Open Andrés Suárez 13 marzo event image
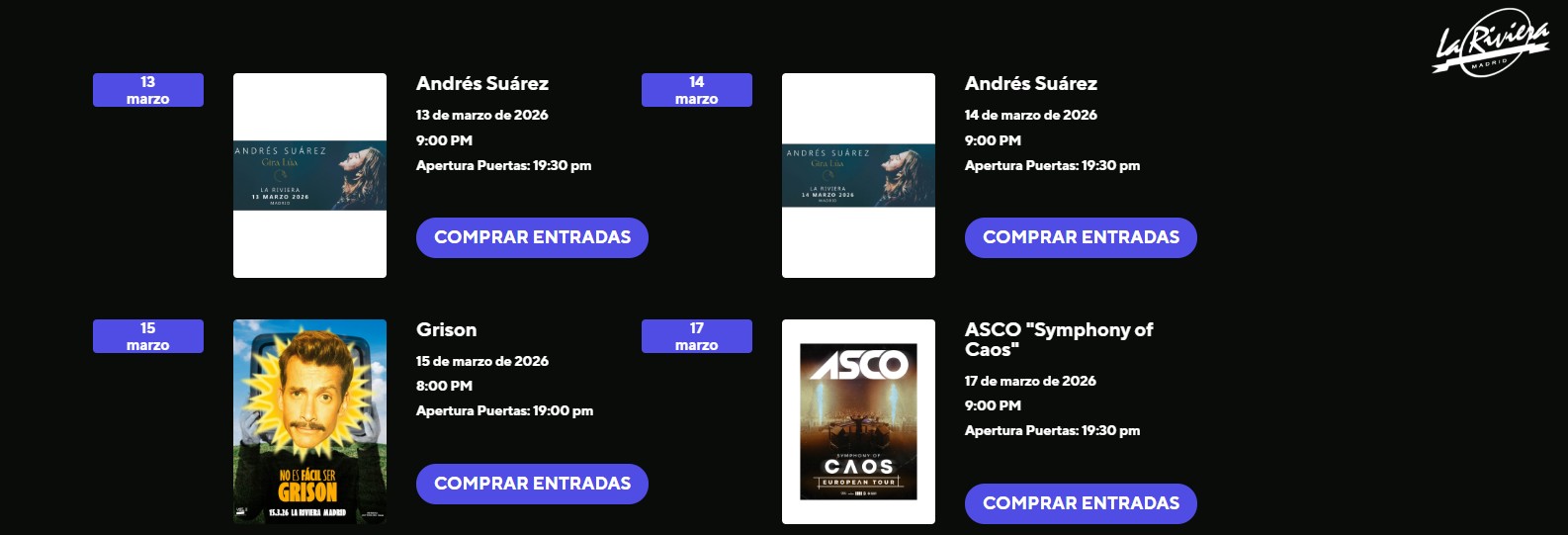Screen dimensions: 1568x535 pyautogui.click(x=309, y=175)
